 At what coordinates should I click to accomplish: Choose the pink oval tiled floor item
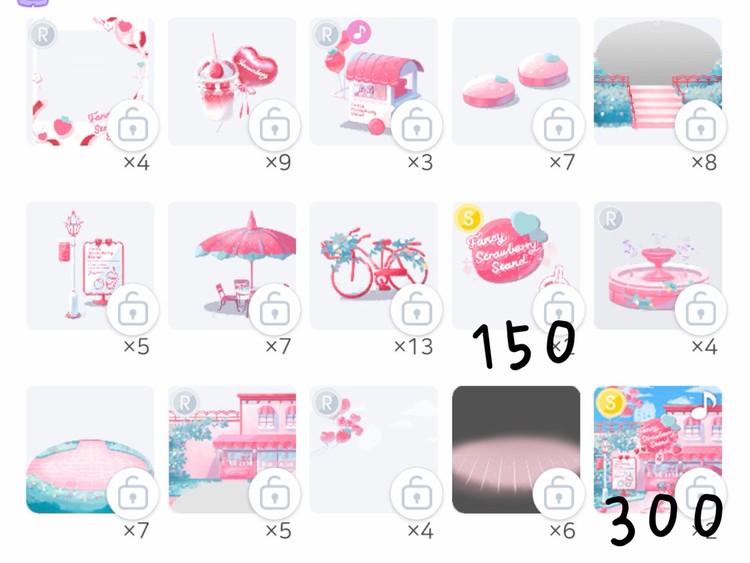89,450
